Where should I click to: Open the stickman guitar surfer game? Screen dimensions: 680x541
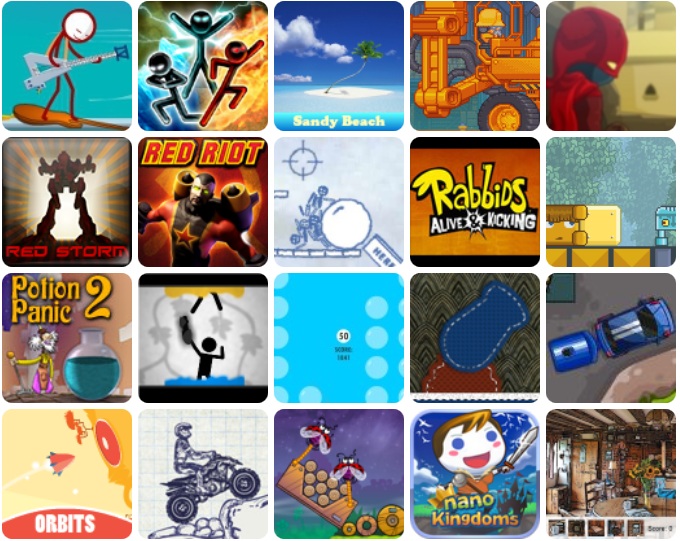click(67, 66)
